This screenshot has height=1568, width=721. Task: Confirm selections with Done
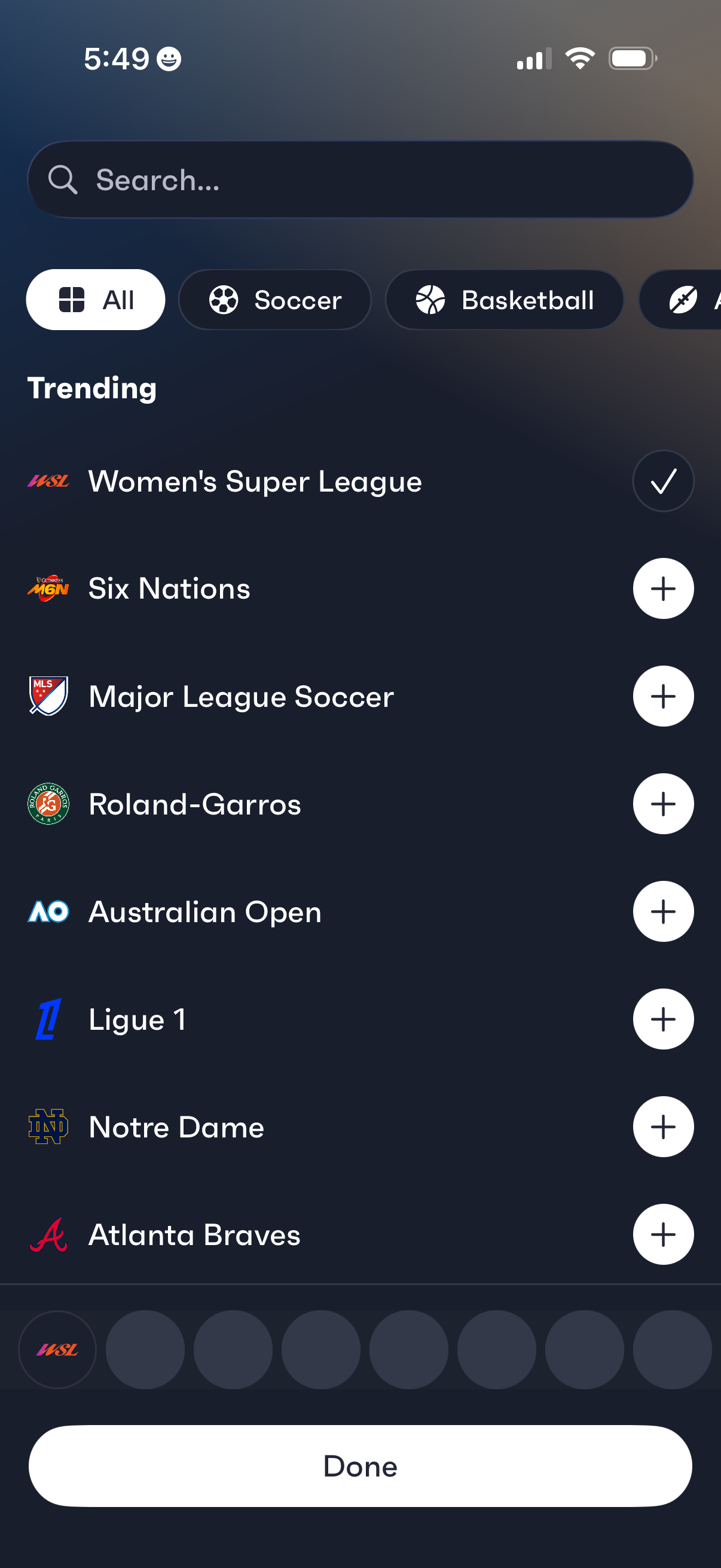point(360,1466)
